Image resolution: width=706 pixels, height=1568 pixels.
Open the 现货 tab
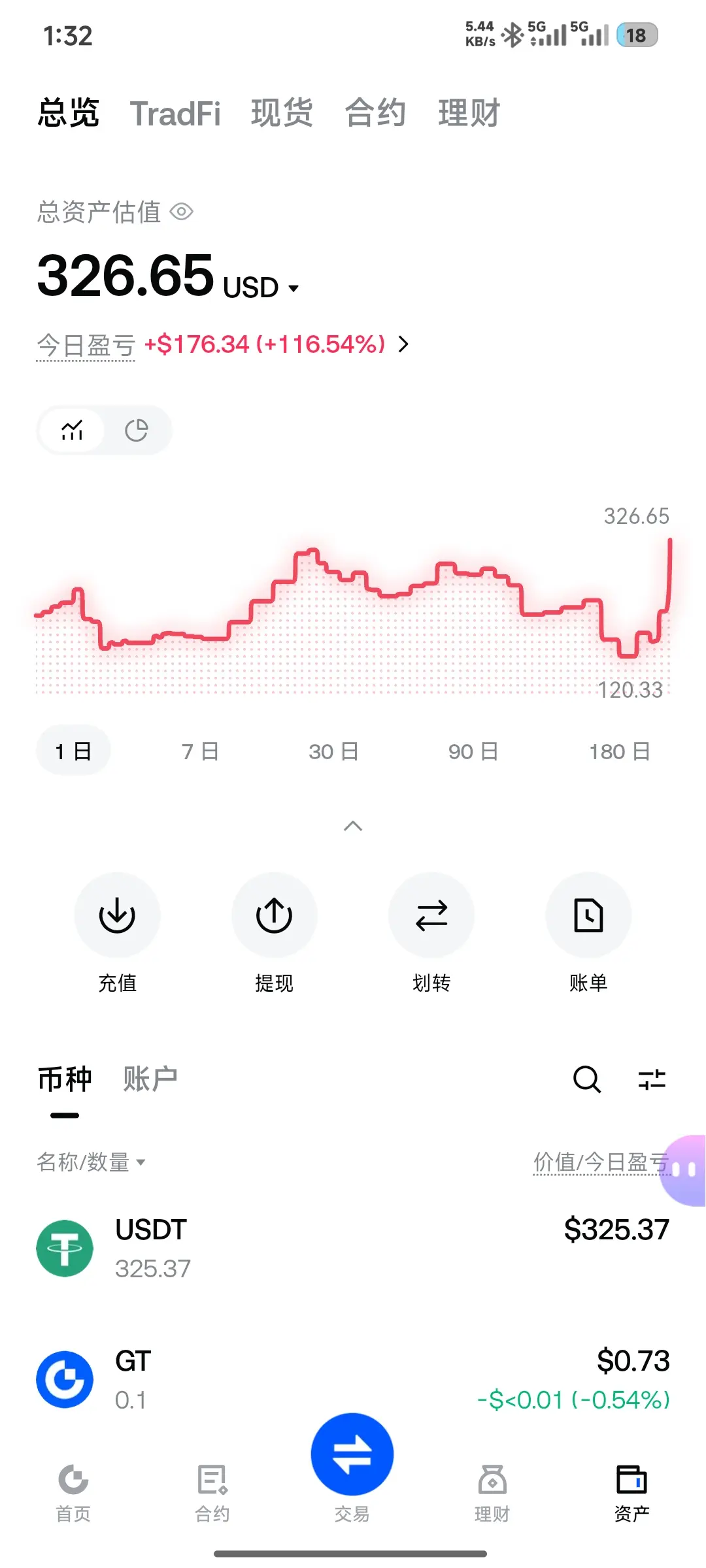[x=282, y=113]
